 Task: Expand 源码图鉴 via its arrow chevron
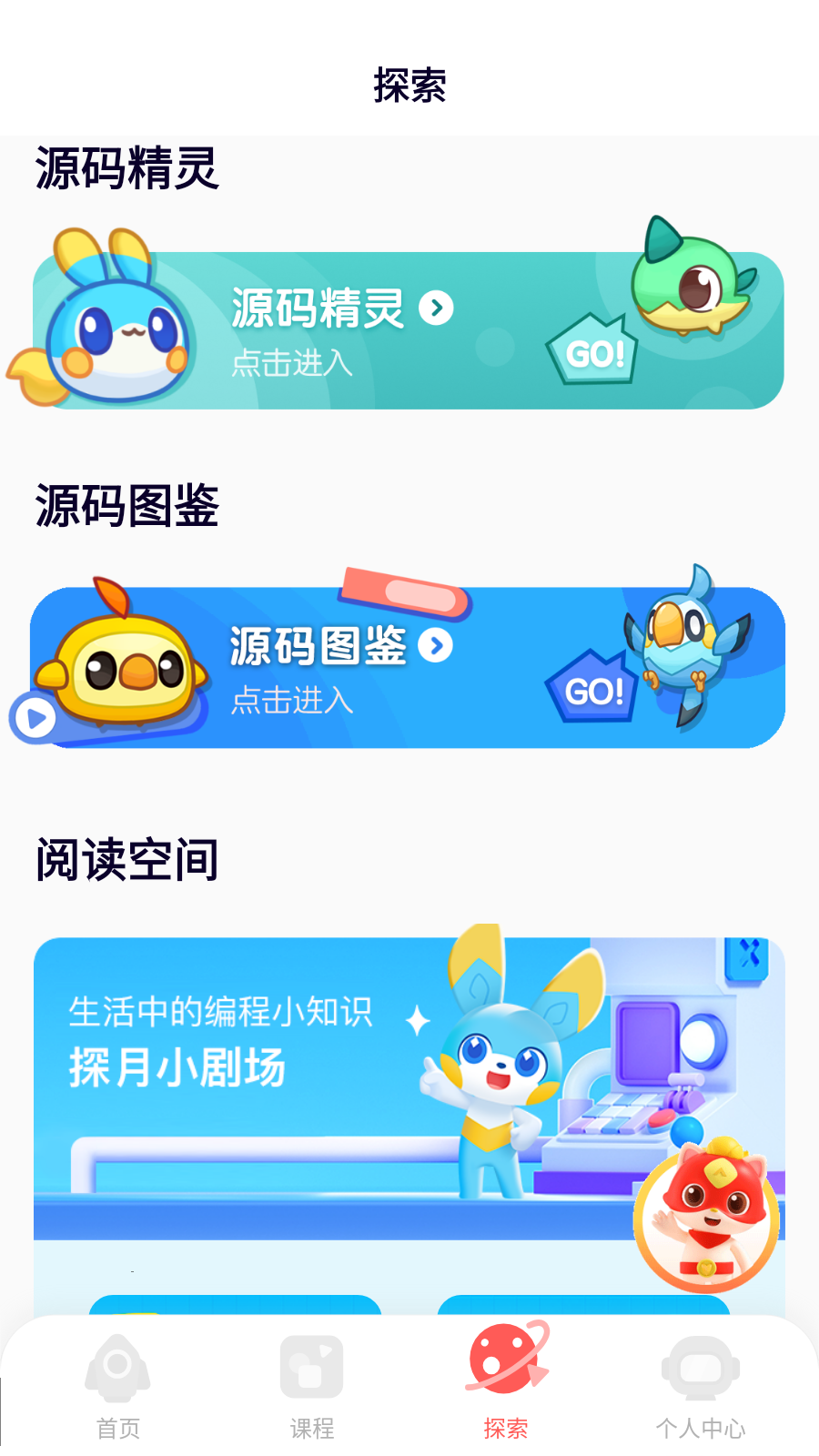click(437, 646)
